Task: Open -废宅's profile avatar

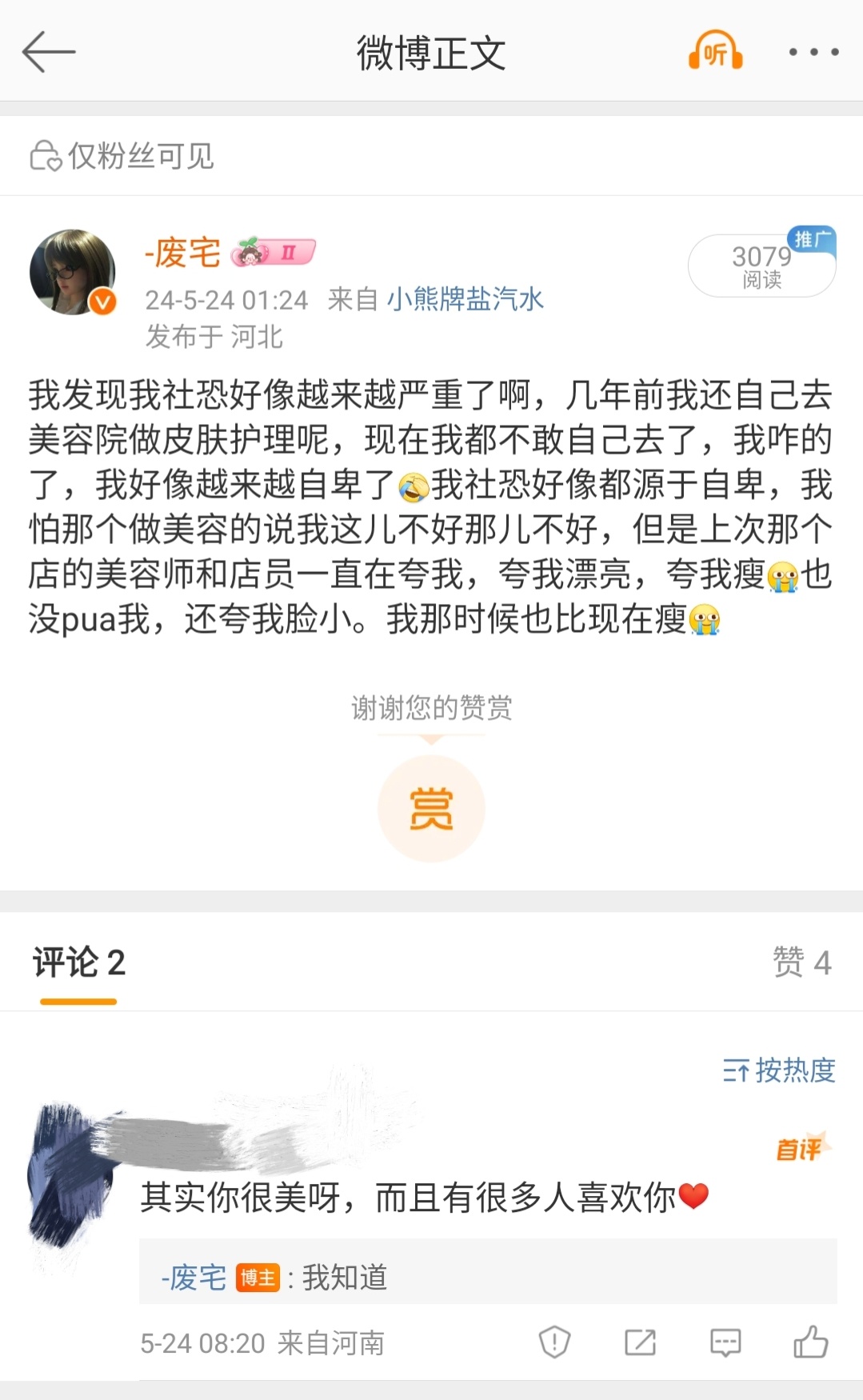Action: click(x=73, y=272)
